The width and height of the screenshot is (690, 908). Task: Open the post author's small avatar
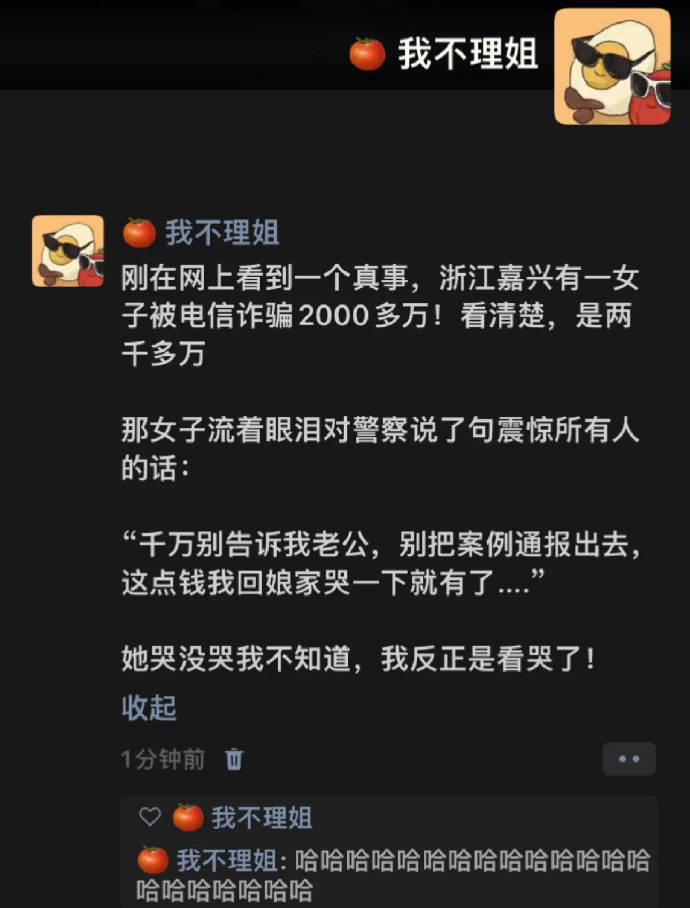pyautogui.click(x=68, y=251)
